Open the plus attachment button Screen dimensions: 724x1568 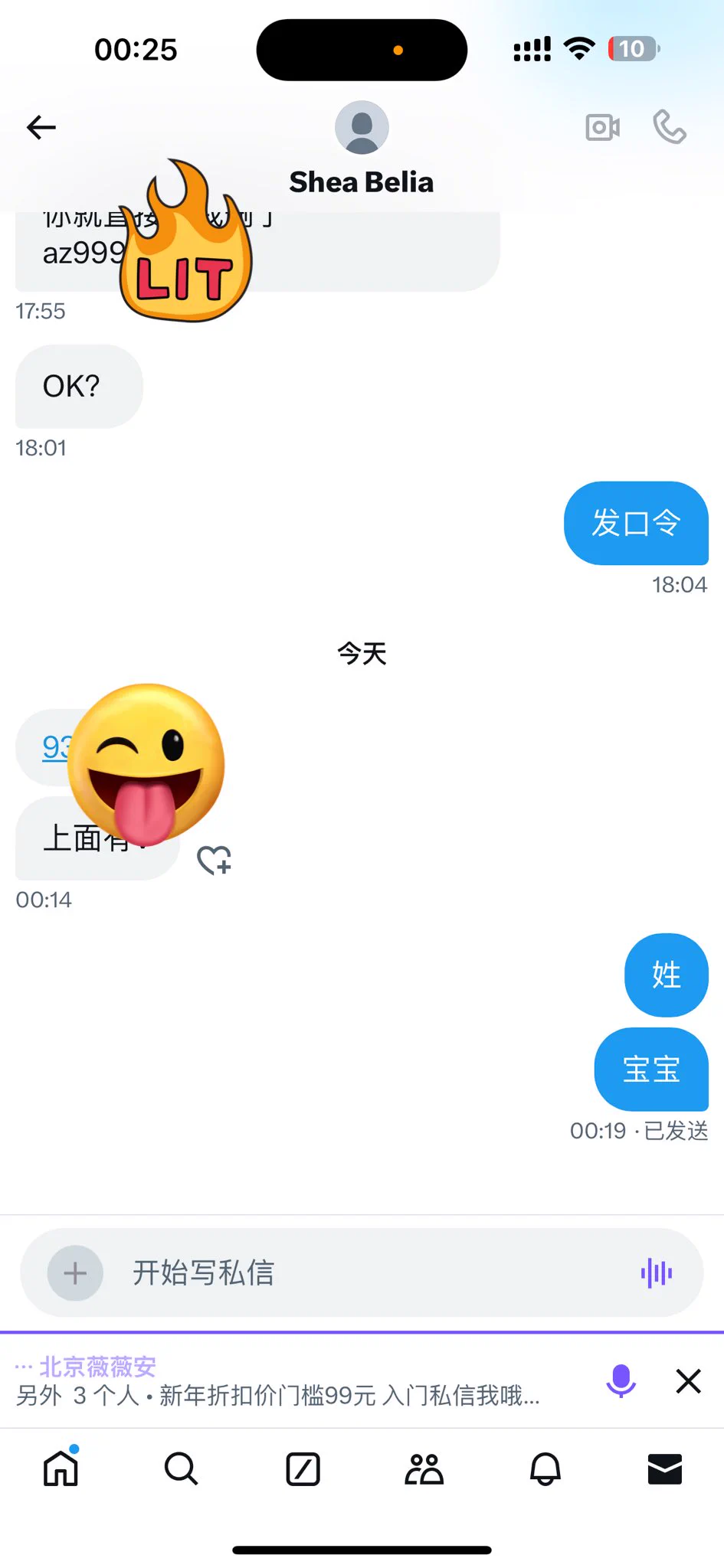(75, 1272)
